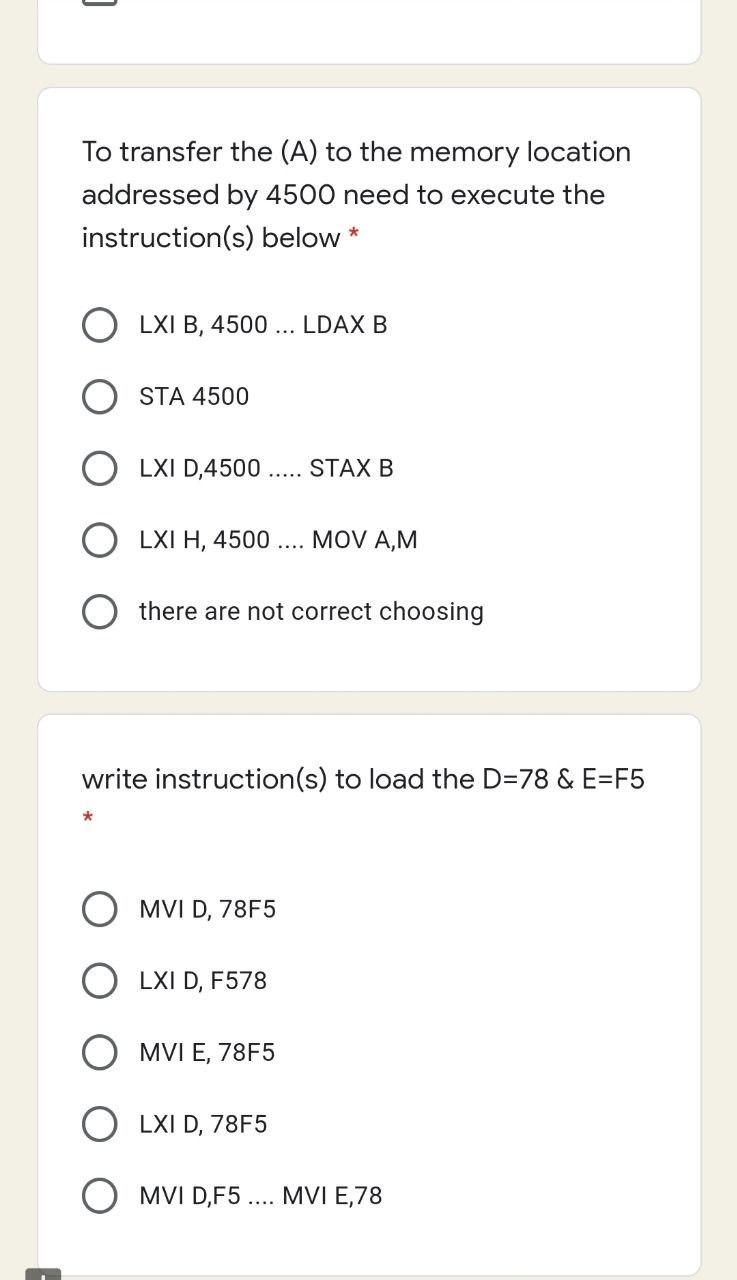Select the answer "LXI B, 4500 ... LDAX B"
The width and height of the screenshot is (737, 1280).
[x=100, y=324]
